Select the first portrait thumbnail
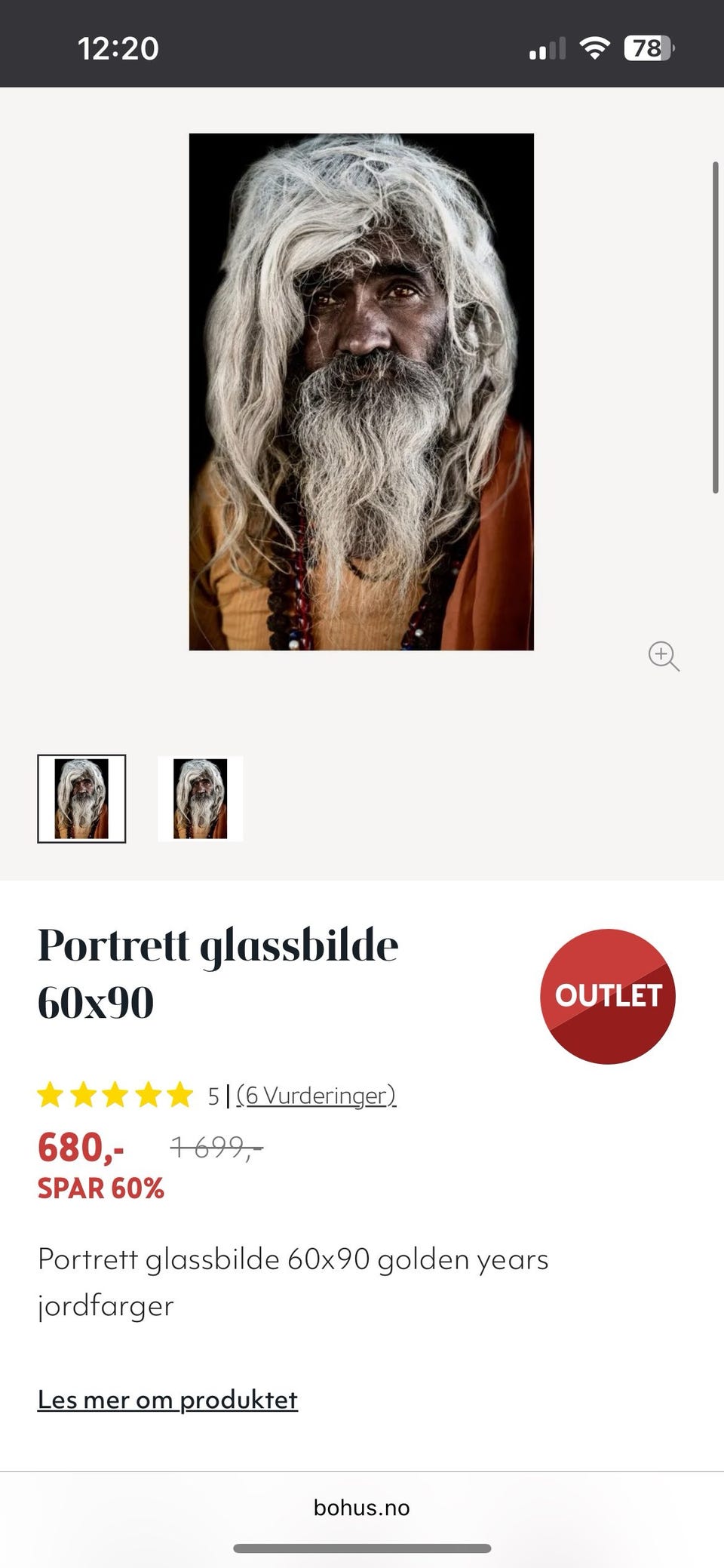Screen dimensions: 724x1568 tap(81, 799)
